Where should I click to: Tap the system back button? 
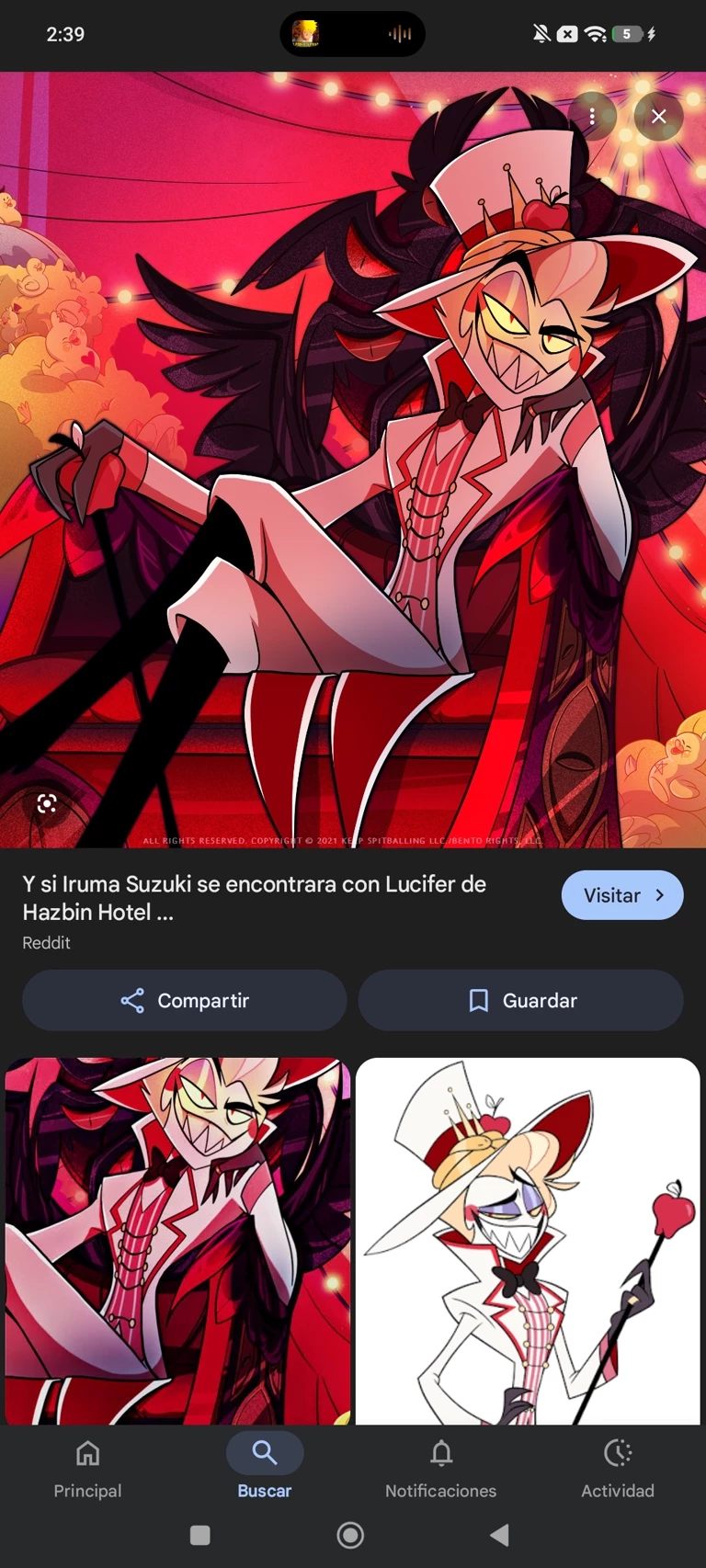pyautogui.click(x=499, y=1534)
